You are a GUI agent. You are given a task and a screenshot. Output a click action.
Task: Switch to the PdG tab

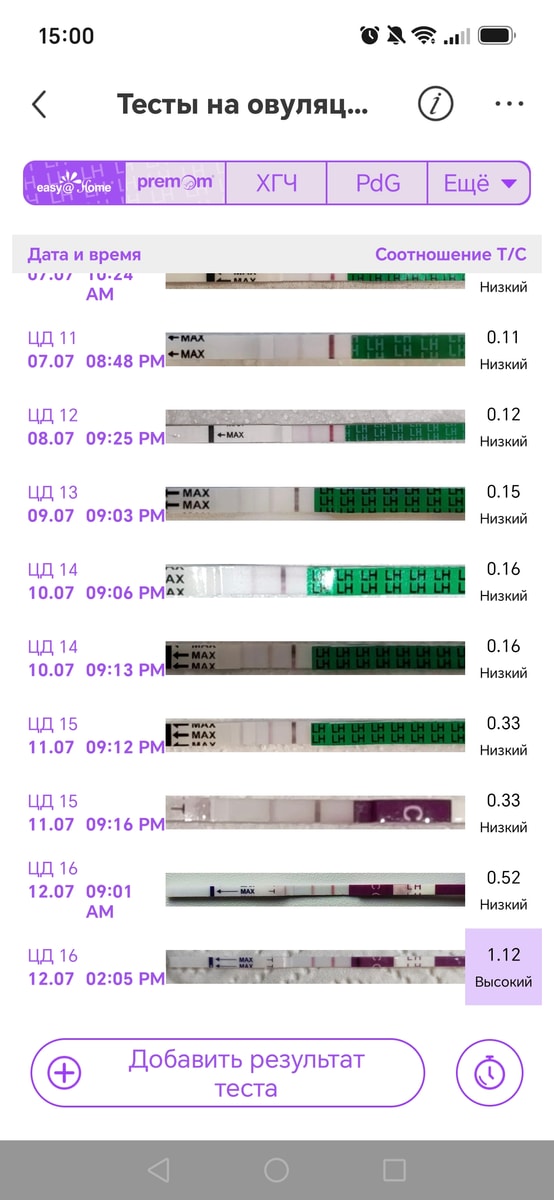point(378,184)
